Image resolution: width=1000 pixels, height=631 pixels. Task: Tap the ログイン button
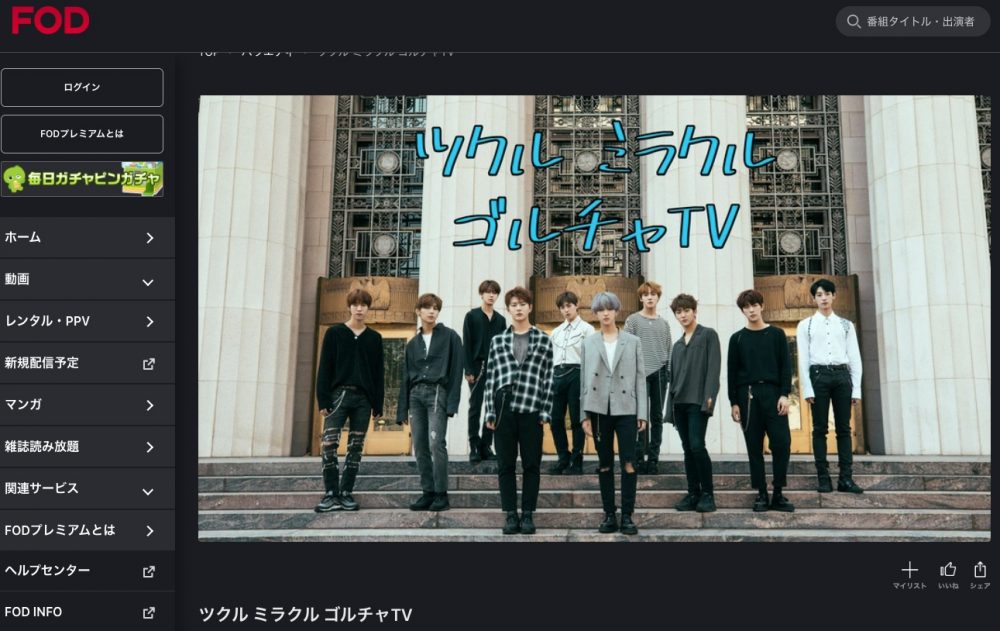pos(82,87)
